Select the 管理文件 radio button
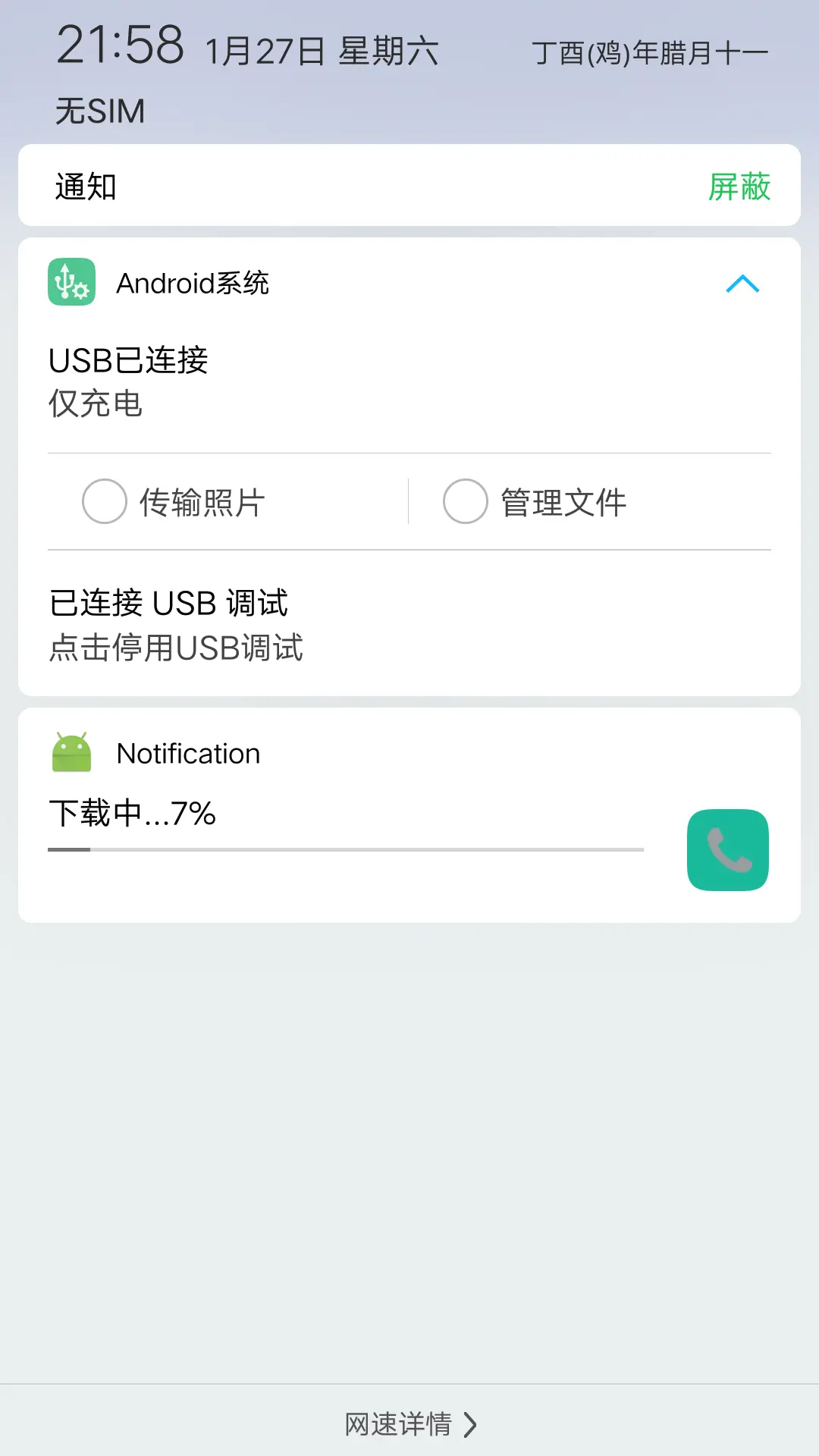Screen dimensions: 819x1456 click(464, 501)
